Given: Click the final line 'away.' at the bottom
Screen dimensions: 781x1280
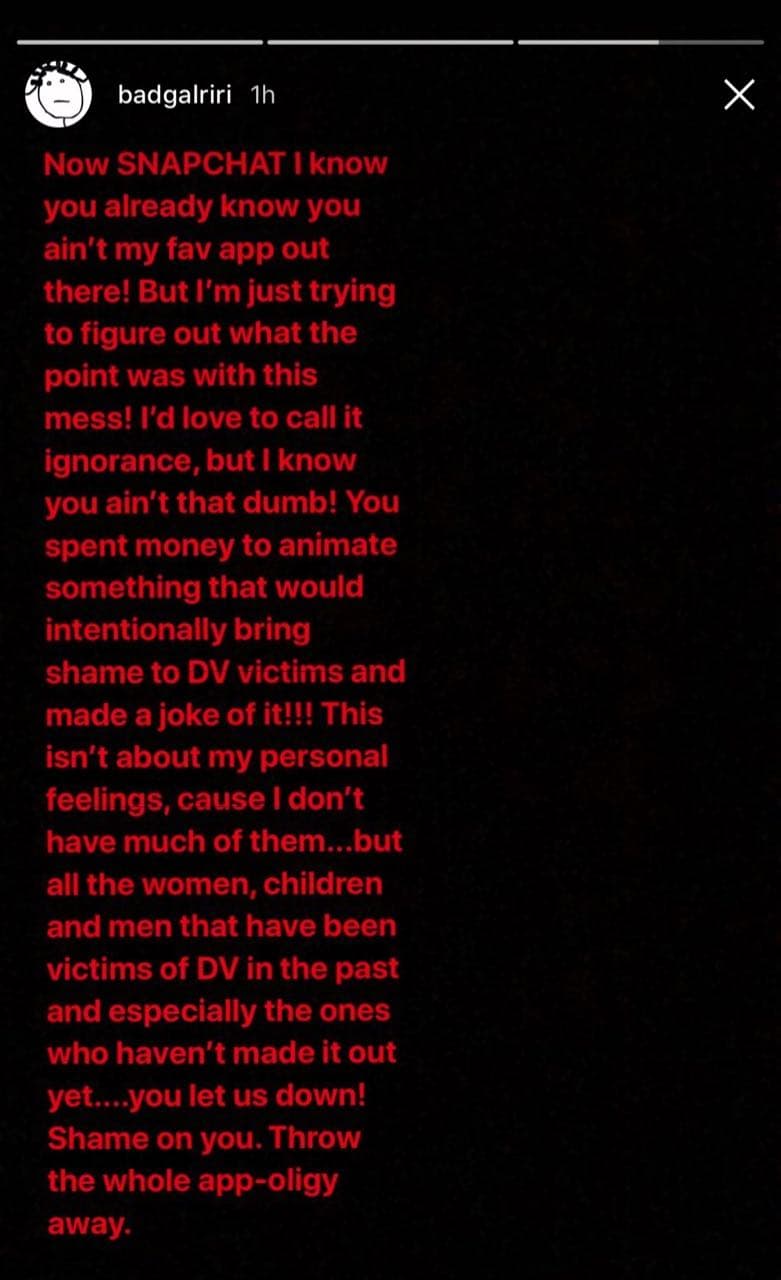Looking at the screenshot, I should pos(90,1222).
